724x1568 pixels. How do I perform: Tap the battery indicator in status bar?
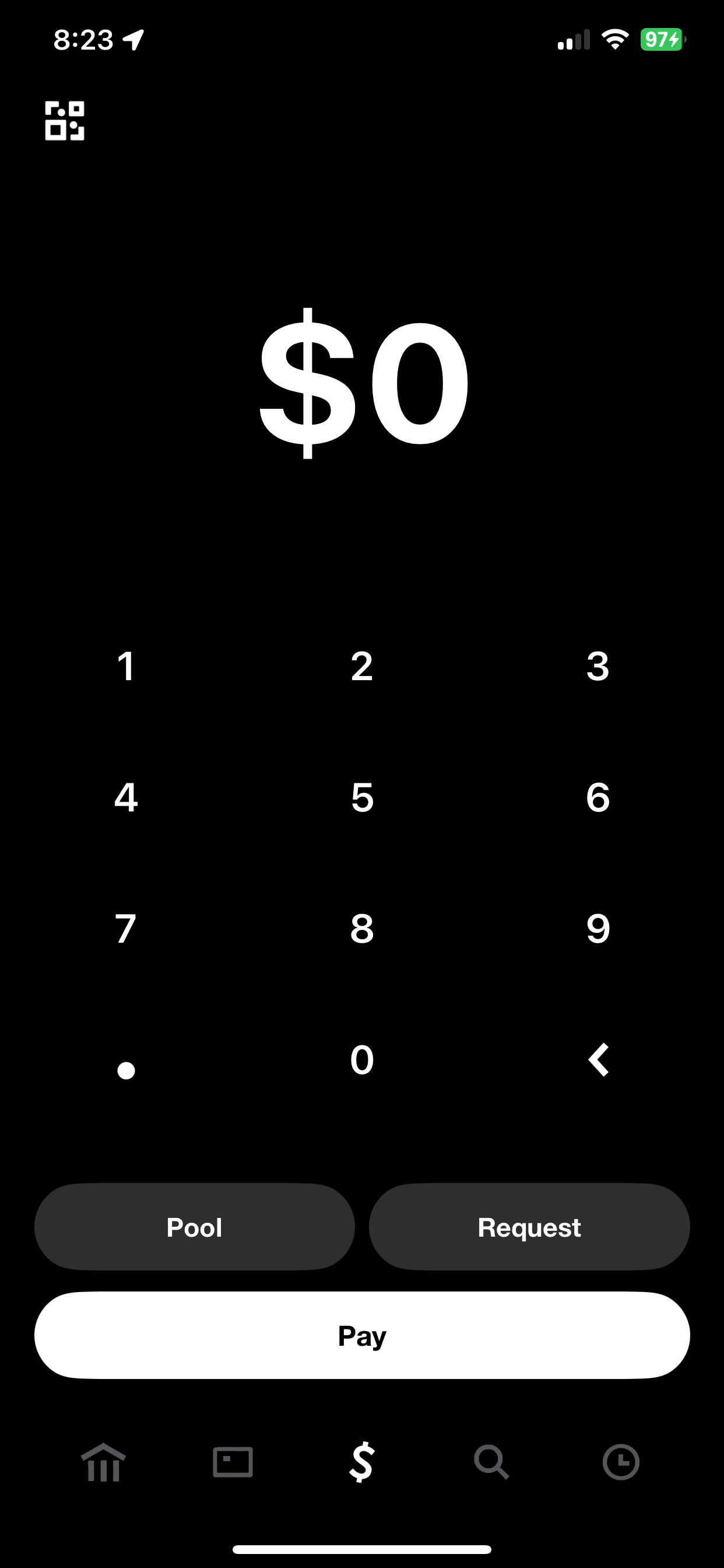tap(661, 39)
